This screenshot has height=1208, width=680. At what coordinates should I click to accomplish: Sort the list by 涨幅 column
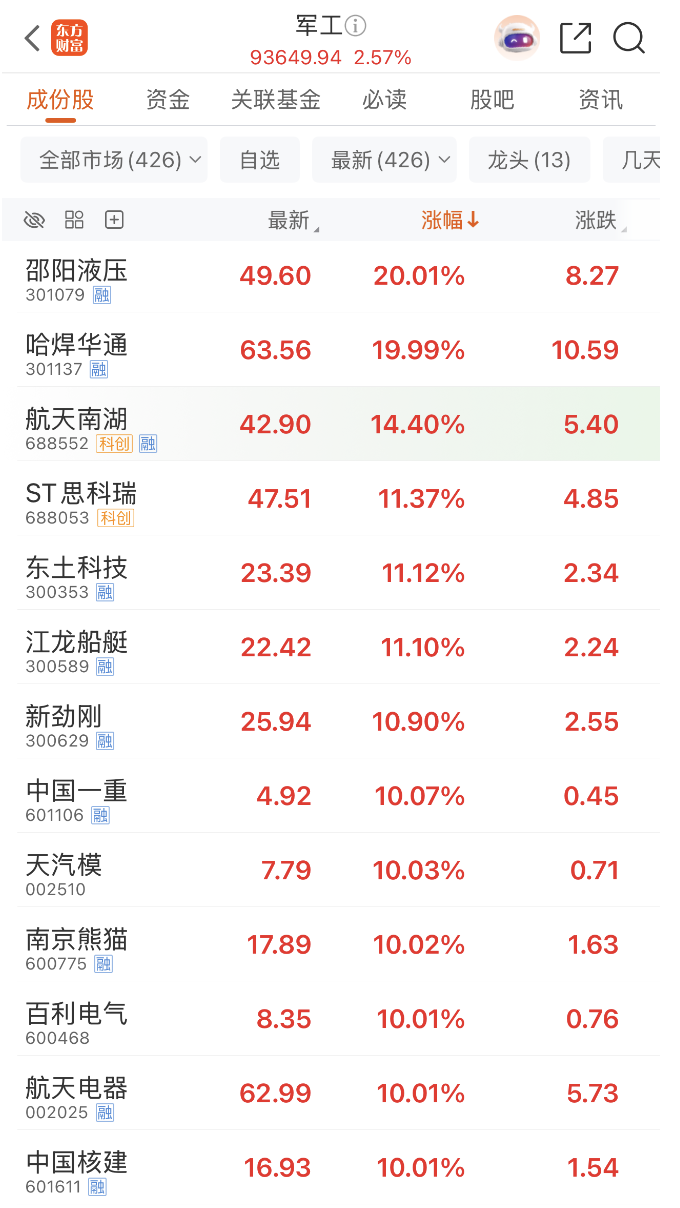(450, 220)
